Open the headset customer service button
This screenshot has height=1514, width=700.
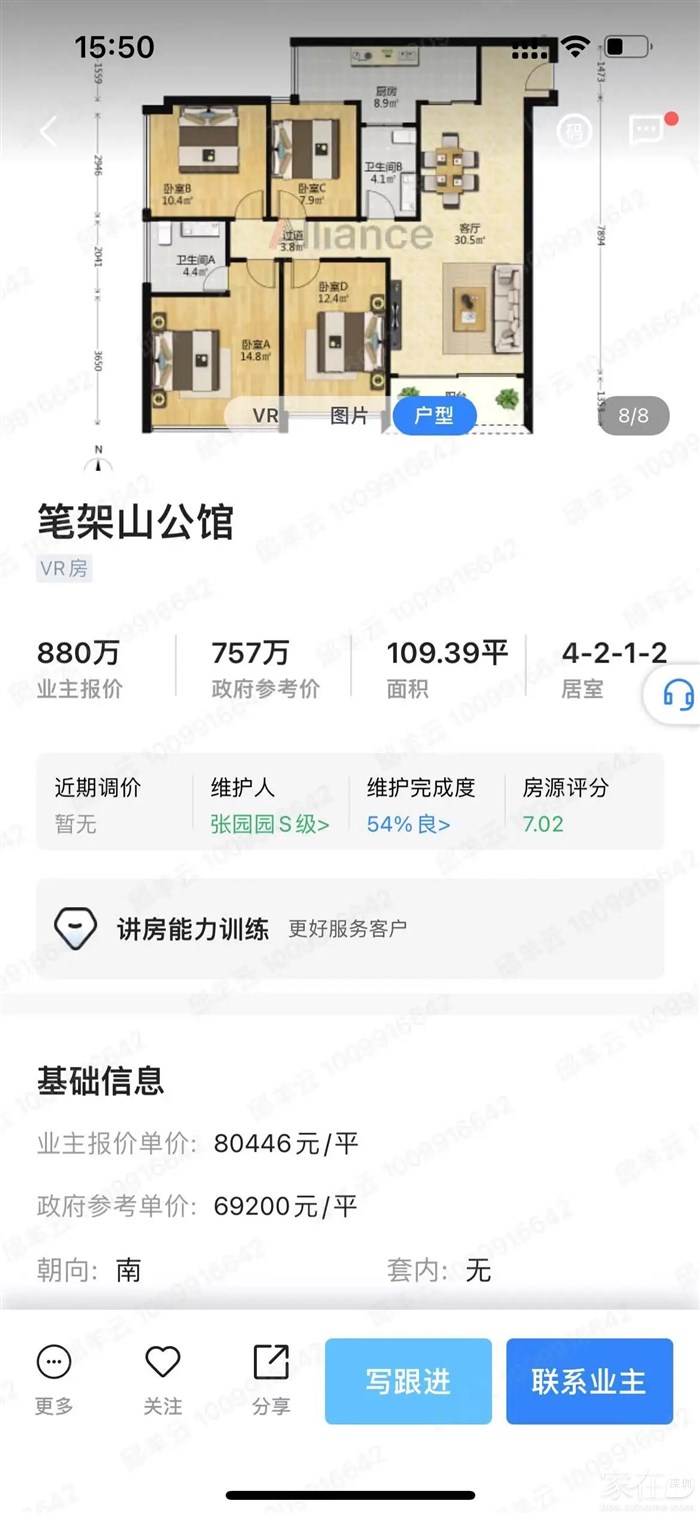pos(678,693)
